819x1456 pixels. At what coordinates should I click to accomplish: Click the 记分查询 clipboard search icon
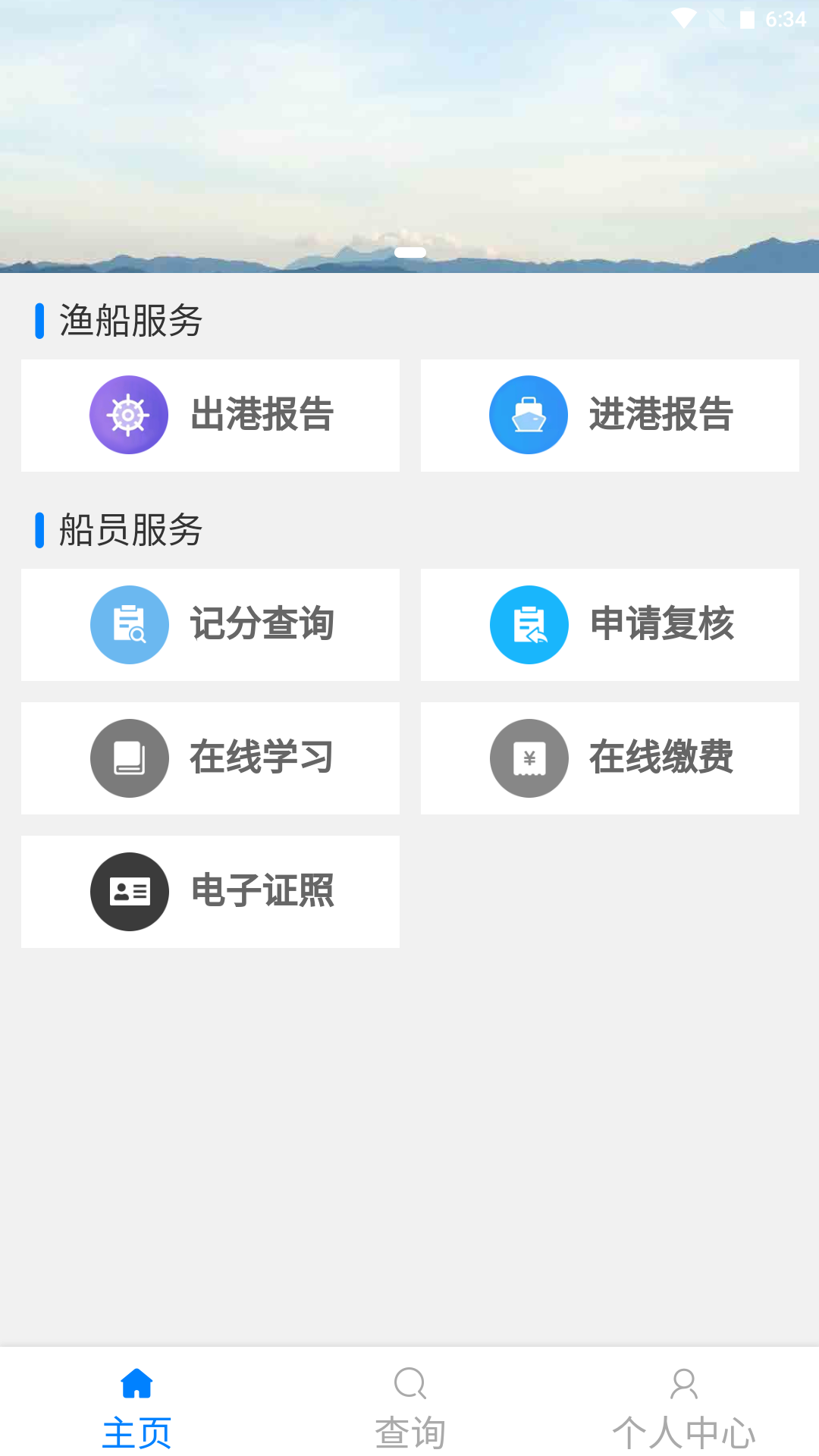(129, 624)
